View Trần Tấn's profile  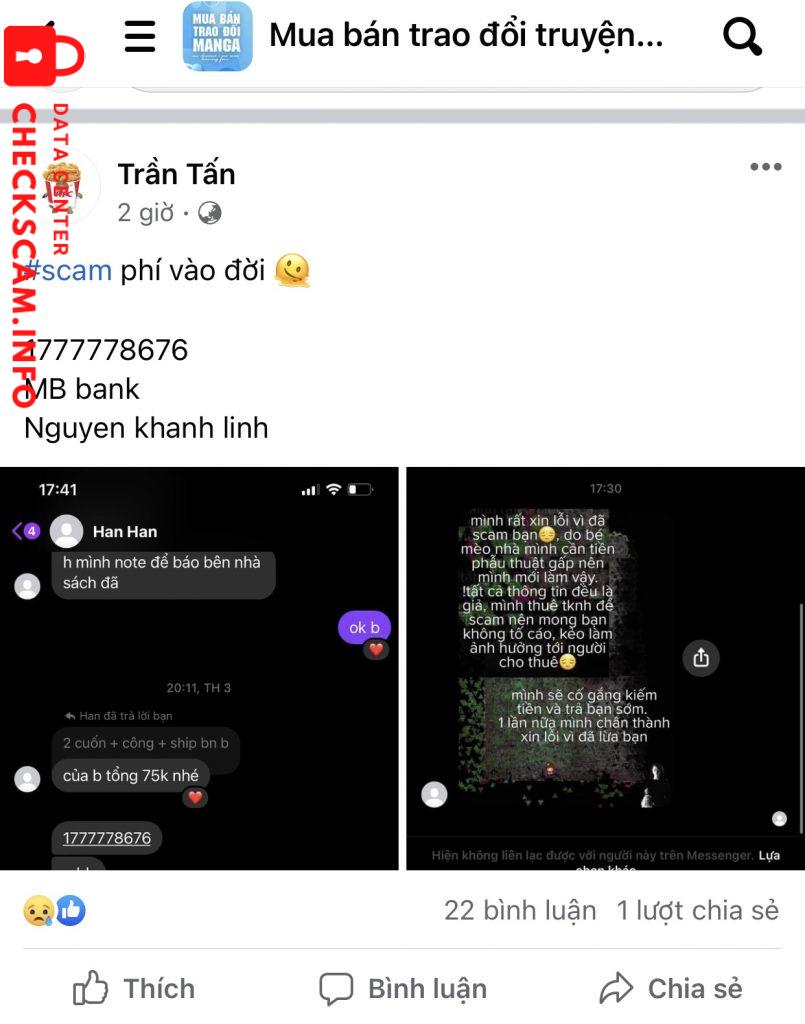click(x=176, y=174)
